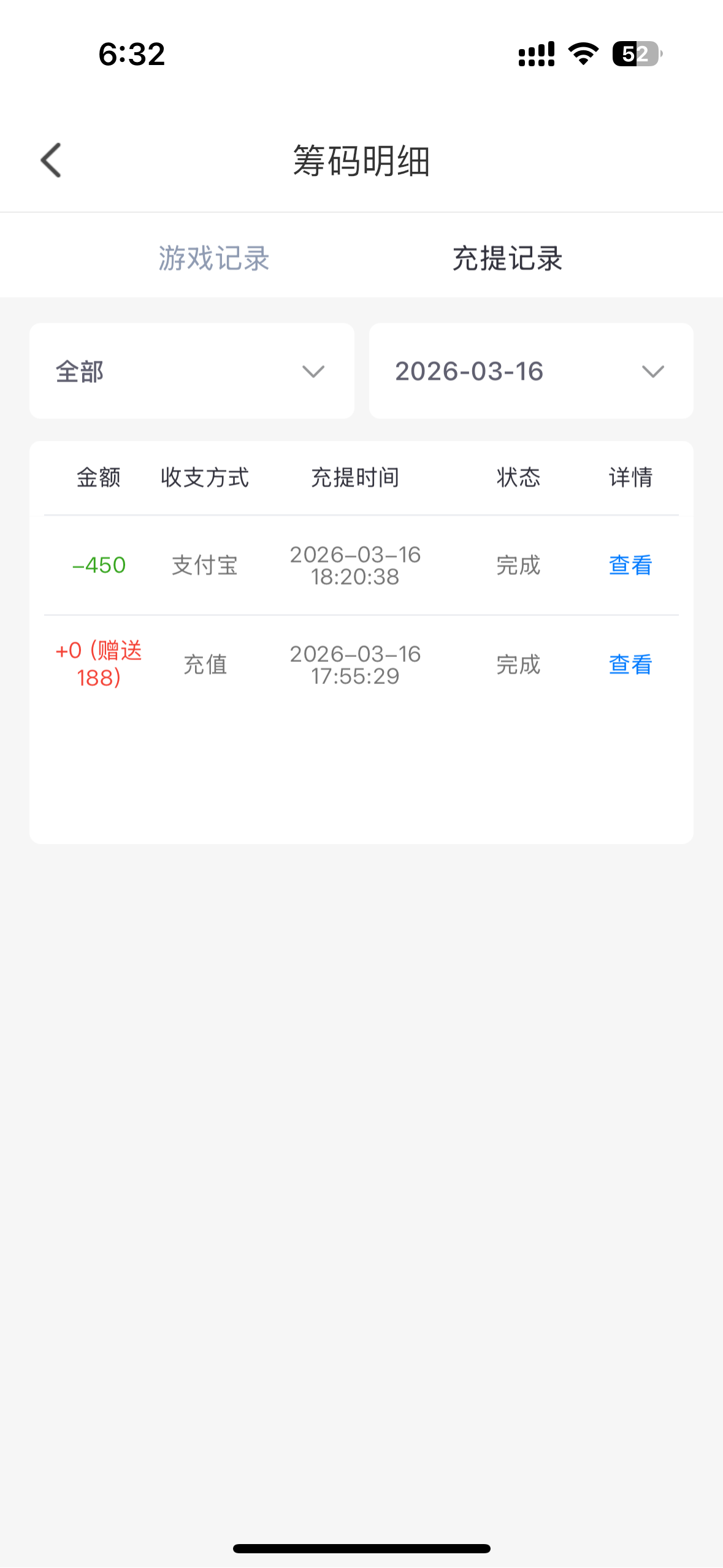Viewport: 723px width, 1568px height.
Task: Go back from 筹码明细 page
Action: [52, 161]
